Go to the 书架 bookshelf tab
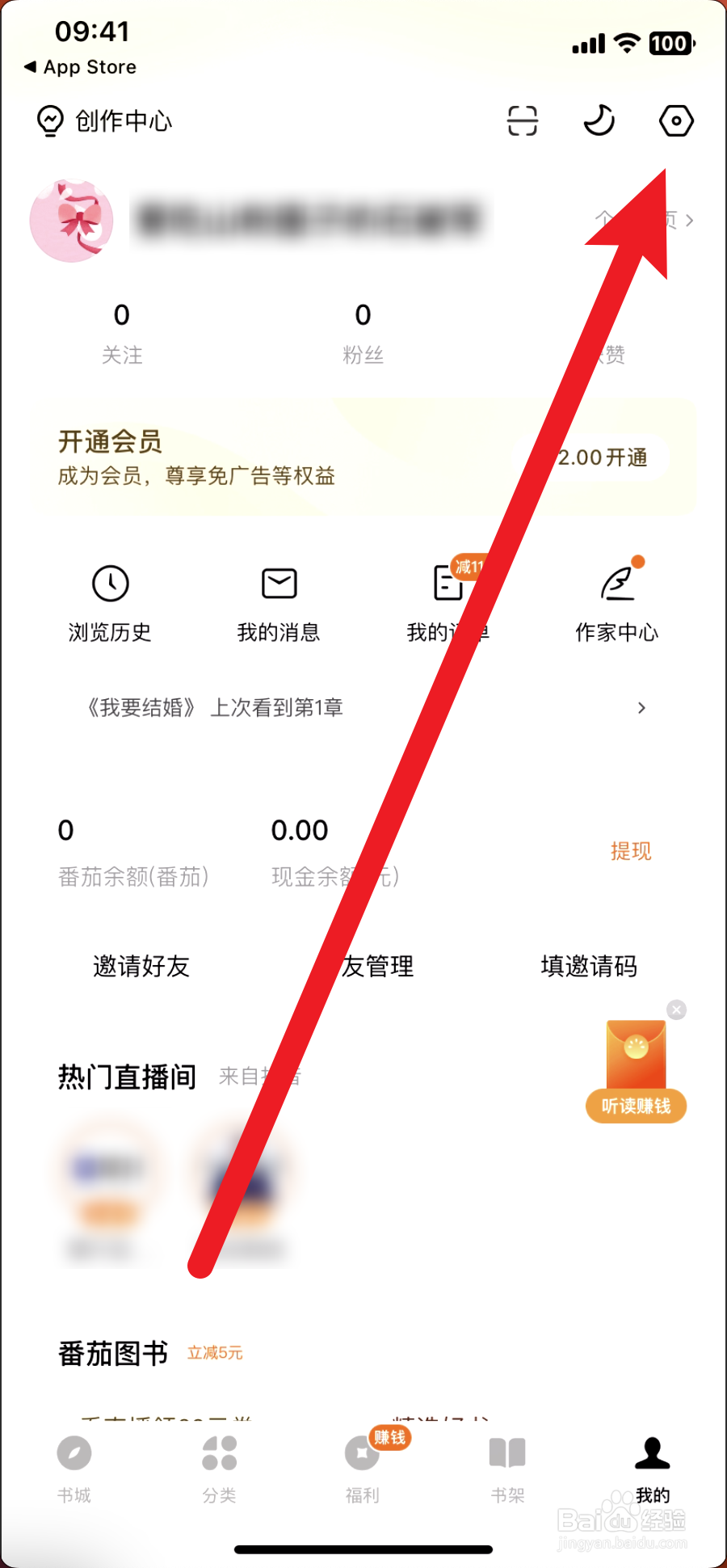 click(507, 1471)
